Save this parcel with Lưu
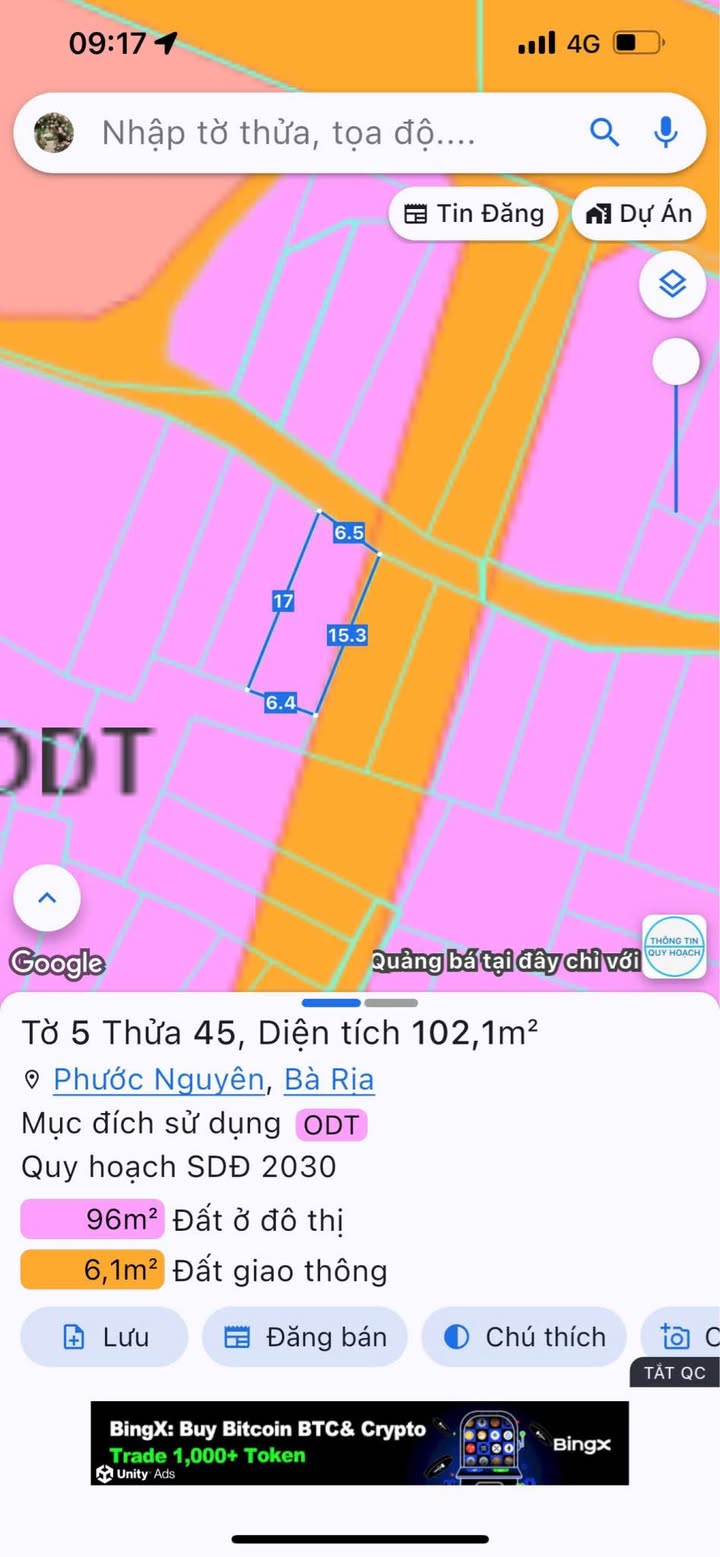This screenshot has height=1557, width=720. tap(104, 1337)
